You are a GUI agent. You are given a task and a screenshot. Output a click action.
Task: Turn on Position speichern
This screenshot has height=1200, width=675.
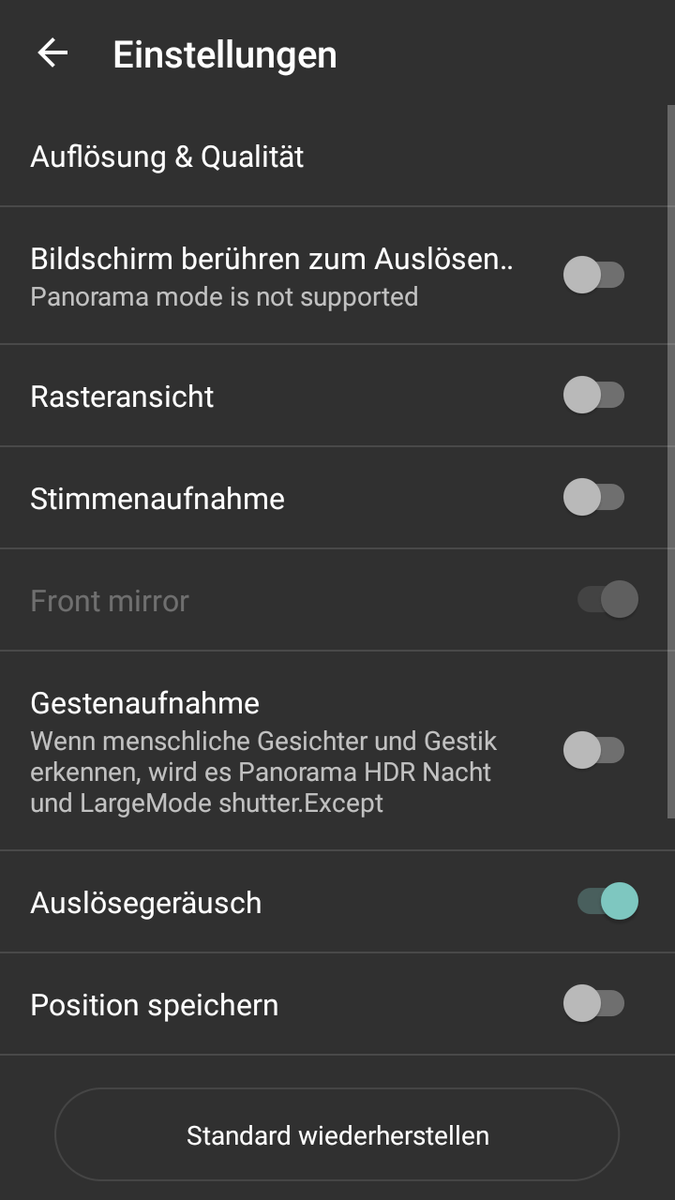(594, 1004)
